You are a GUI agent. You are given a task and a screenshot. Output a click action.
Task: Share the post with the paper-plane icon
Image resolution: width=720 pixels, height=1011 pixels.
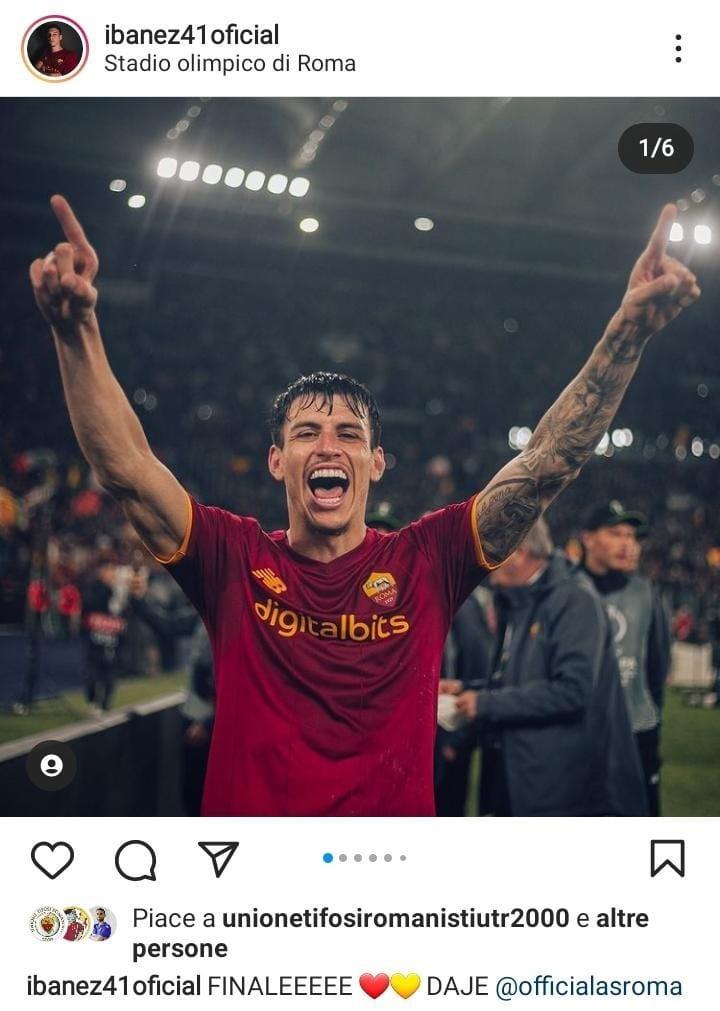pos(218,858)
